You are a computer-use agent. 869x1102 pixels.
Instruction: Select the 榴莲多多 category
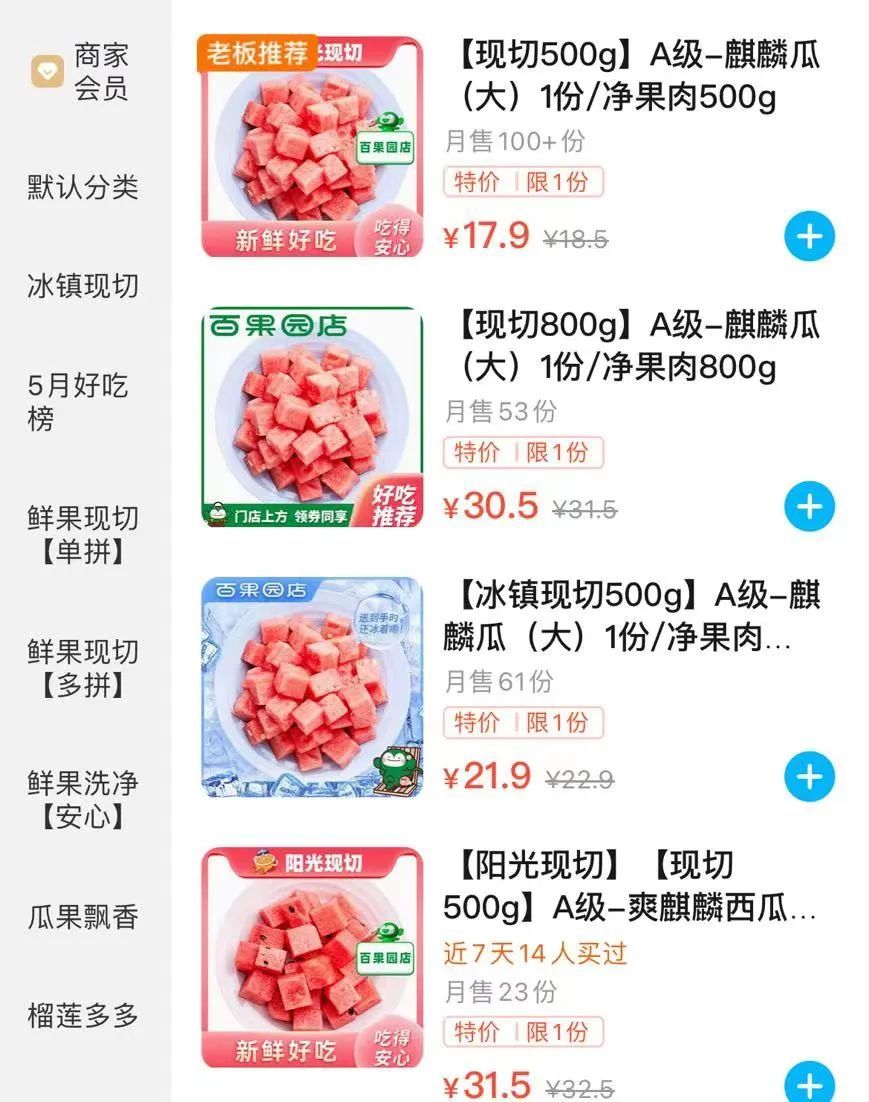83,1017
